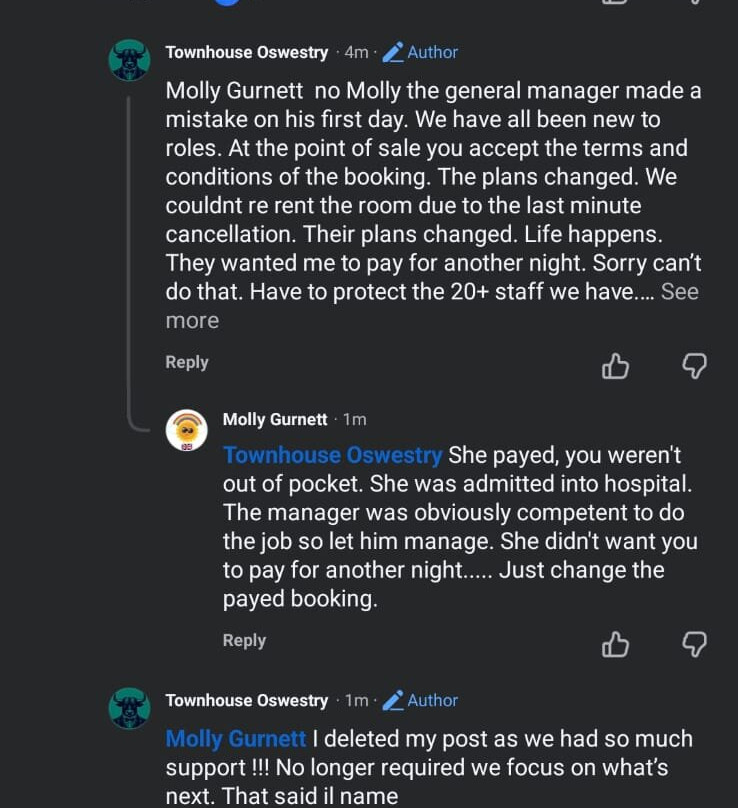Viewport: 738px width, 808px height.
Task: Open Townhouse Oswestry's name on the 1m comment
Action: point(246,700)
